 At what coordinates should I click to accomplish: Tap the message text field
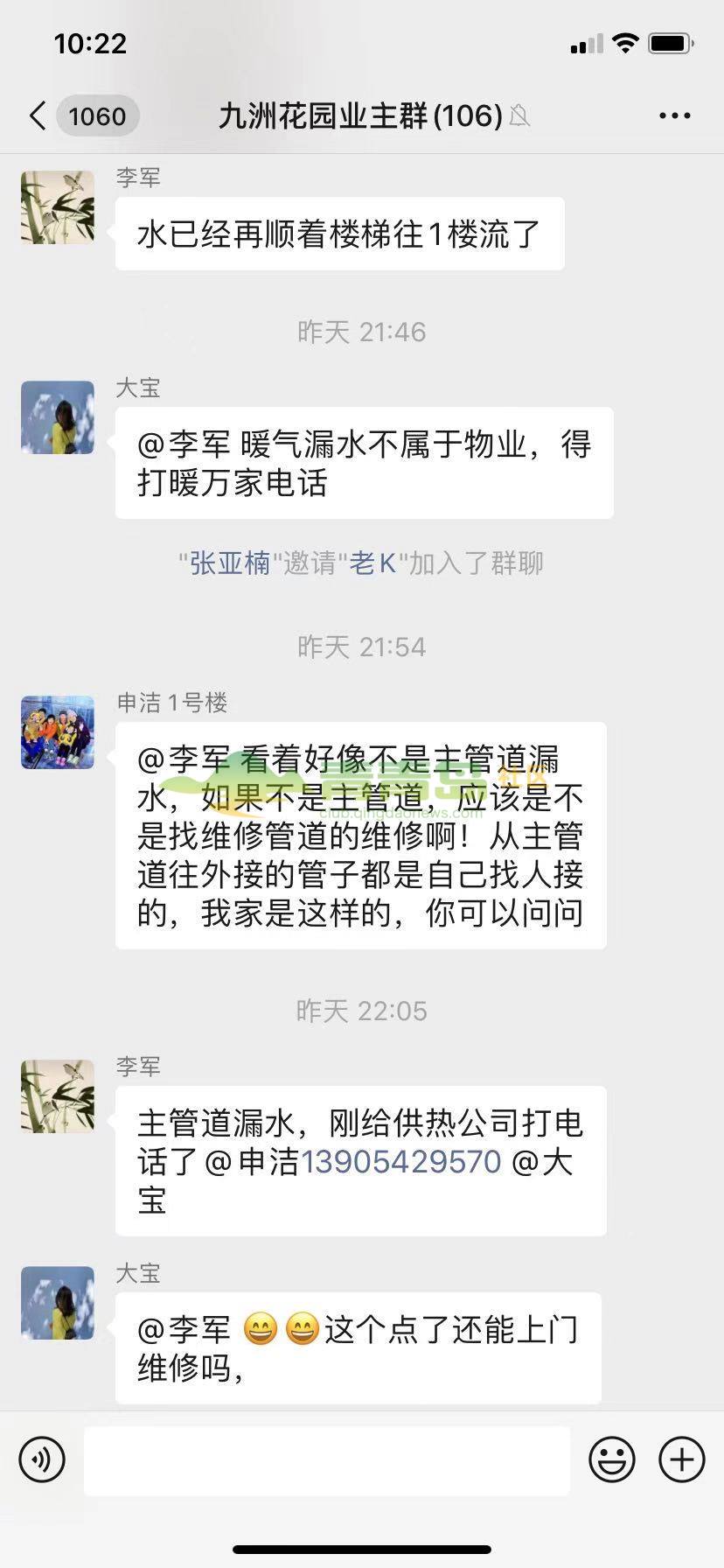point(326,1459)
